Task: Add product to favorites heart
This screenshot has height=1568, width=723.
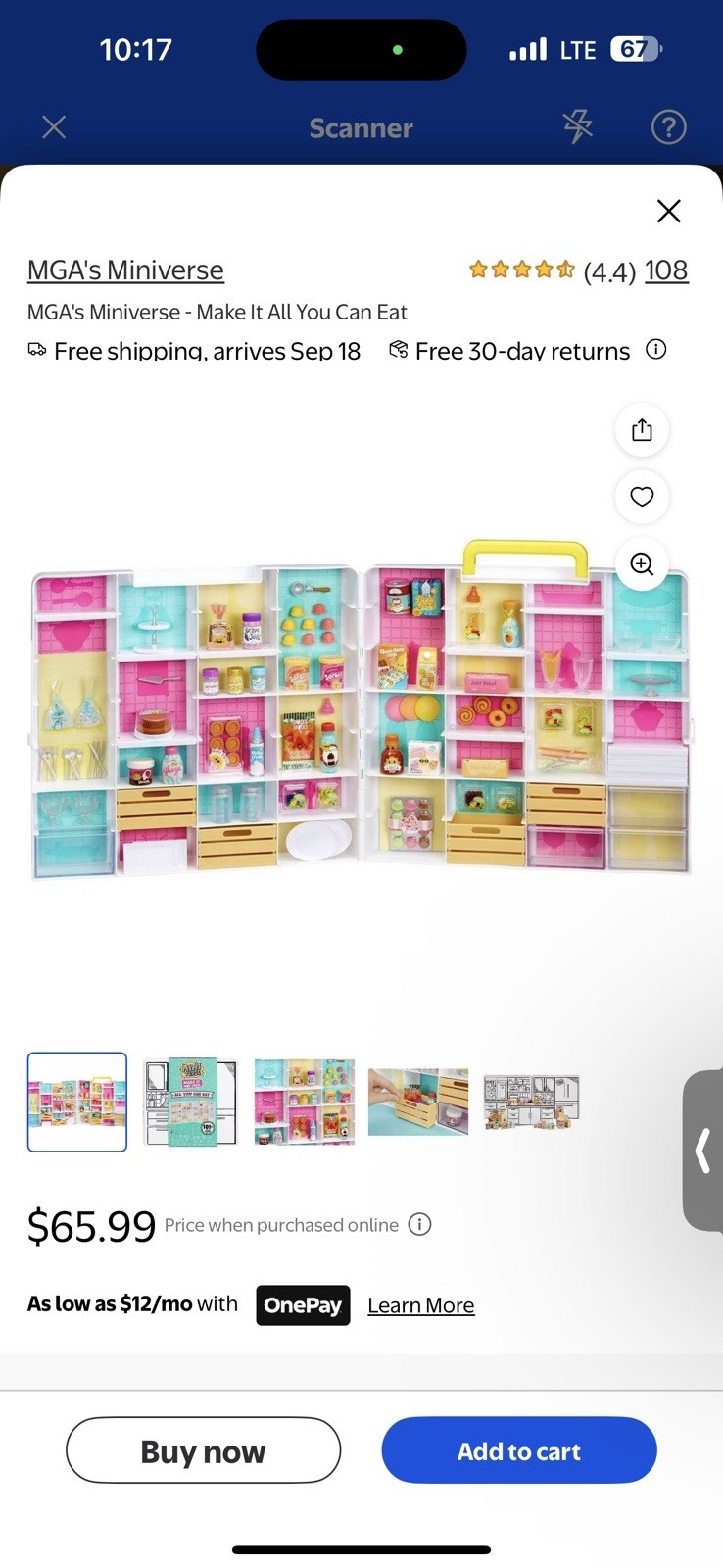Action: pyautogui.click(x=642, y=497)
